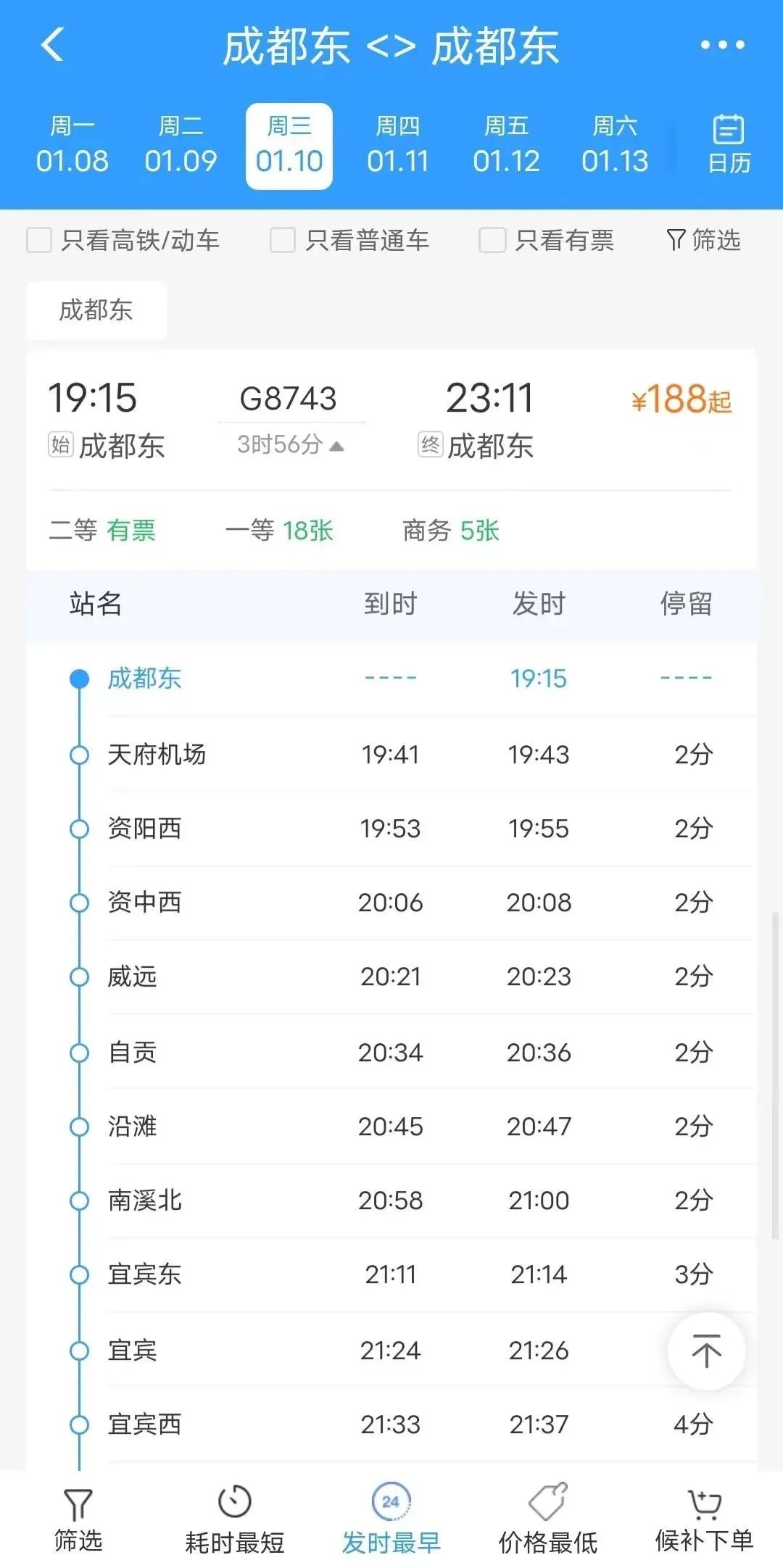Sort by 价格最低
The image size is (783, 1568).
(547, 1519)
